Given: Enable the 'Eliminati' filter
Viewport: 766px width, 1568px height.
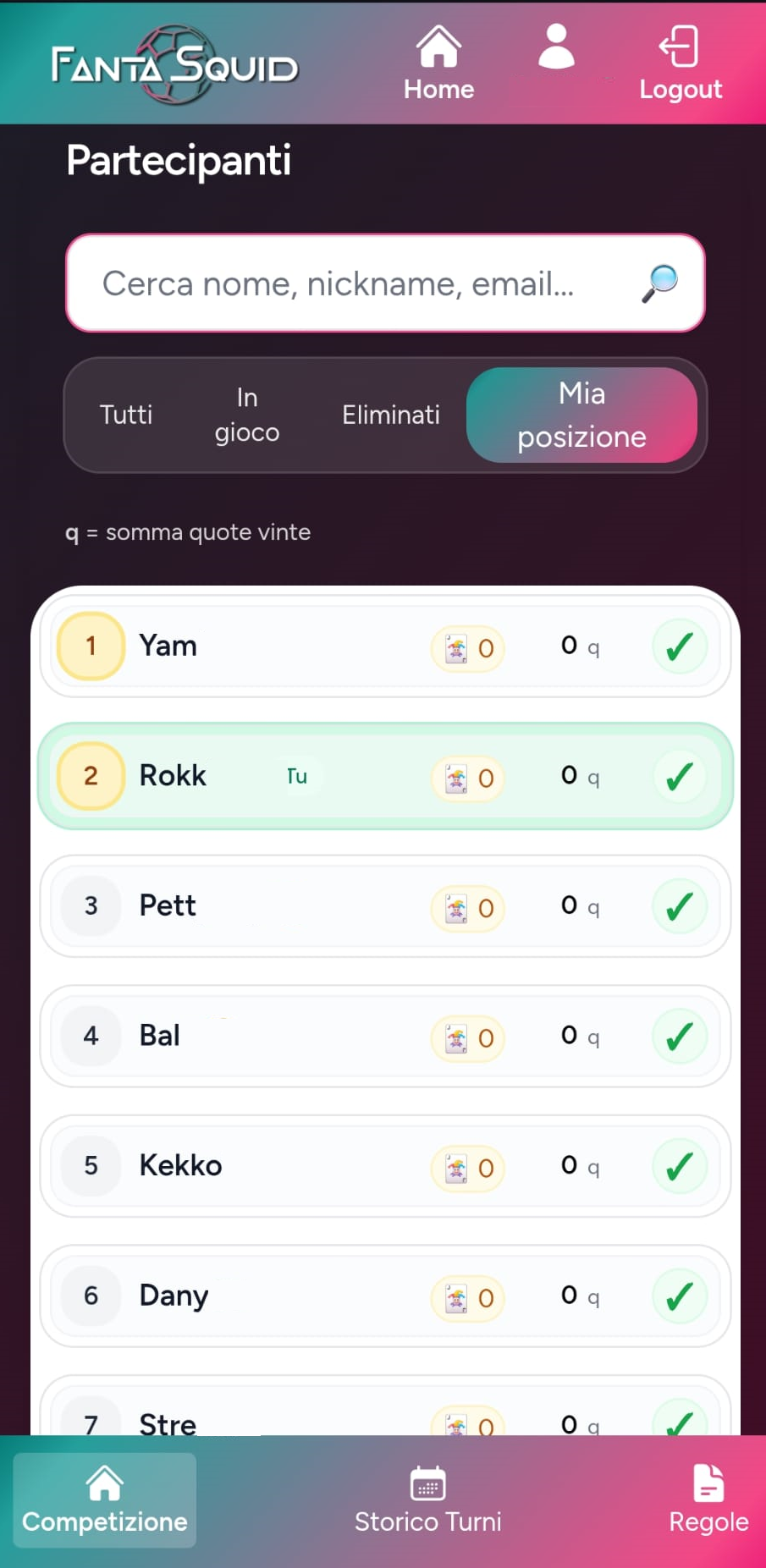Looking at the screenshot, I should click(390, 415).
